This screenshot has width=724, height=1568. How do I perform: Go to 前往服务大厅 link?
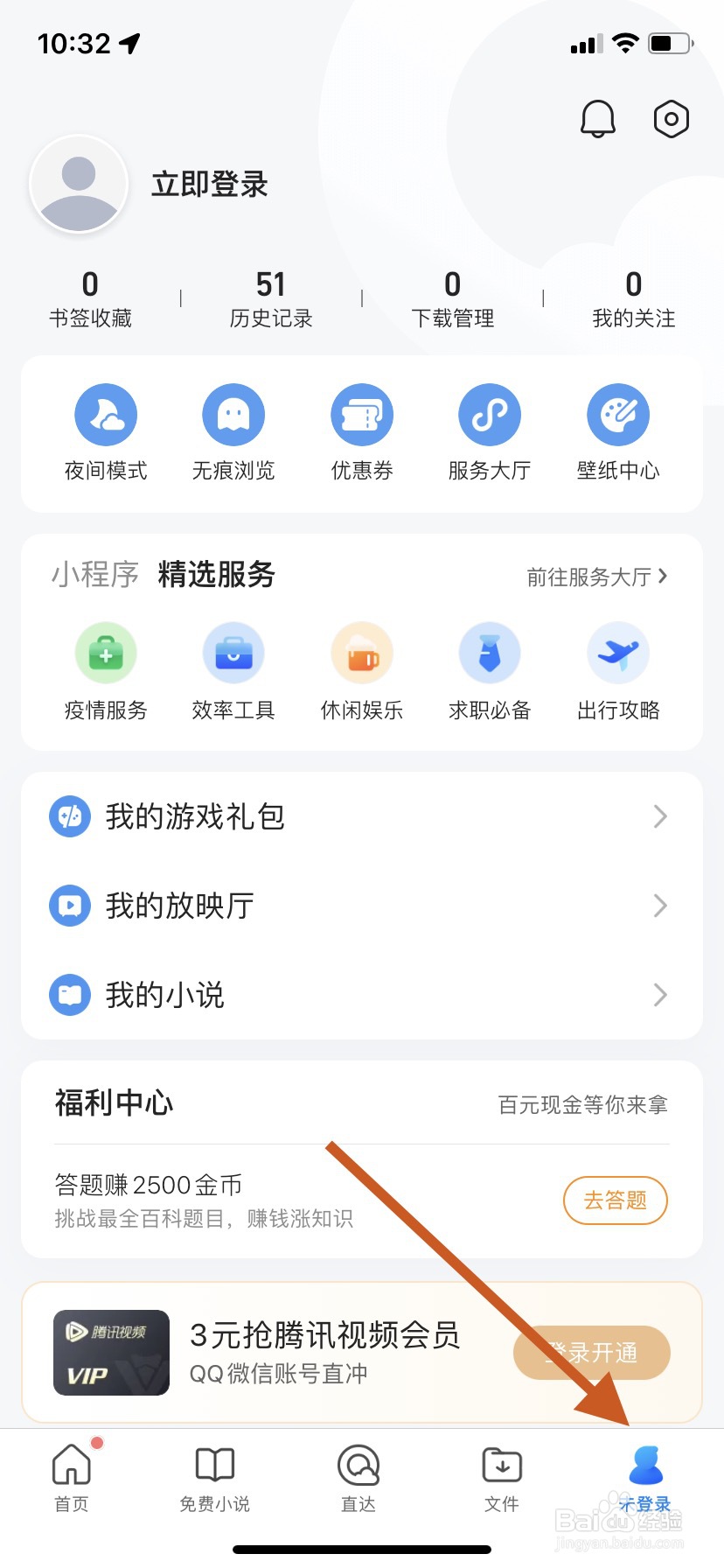(596, 577)
